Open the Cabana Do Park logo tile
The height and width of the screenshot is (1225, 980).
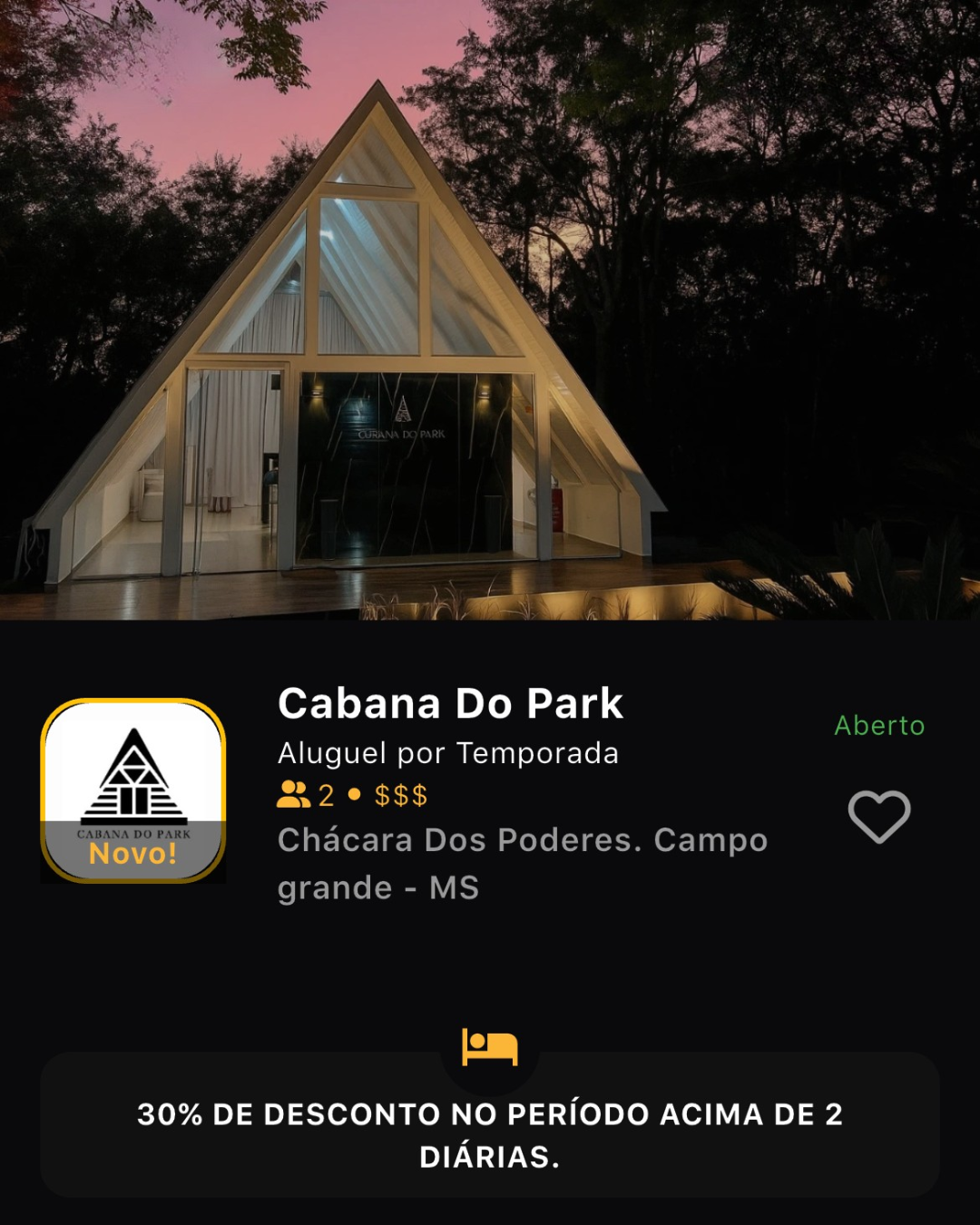pos(133,790)
